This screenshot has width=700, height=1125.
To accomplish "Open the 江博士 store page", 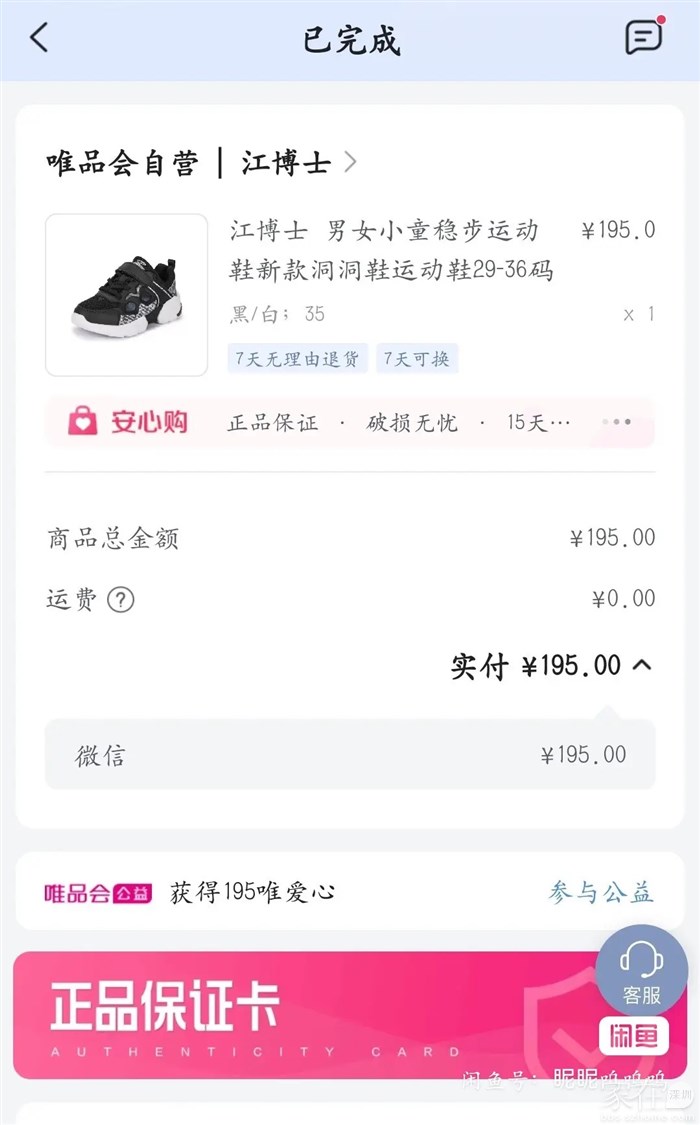I will coord(297,163).
